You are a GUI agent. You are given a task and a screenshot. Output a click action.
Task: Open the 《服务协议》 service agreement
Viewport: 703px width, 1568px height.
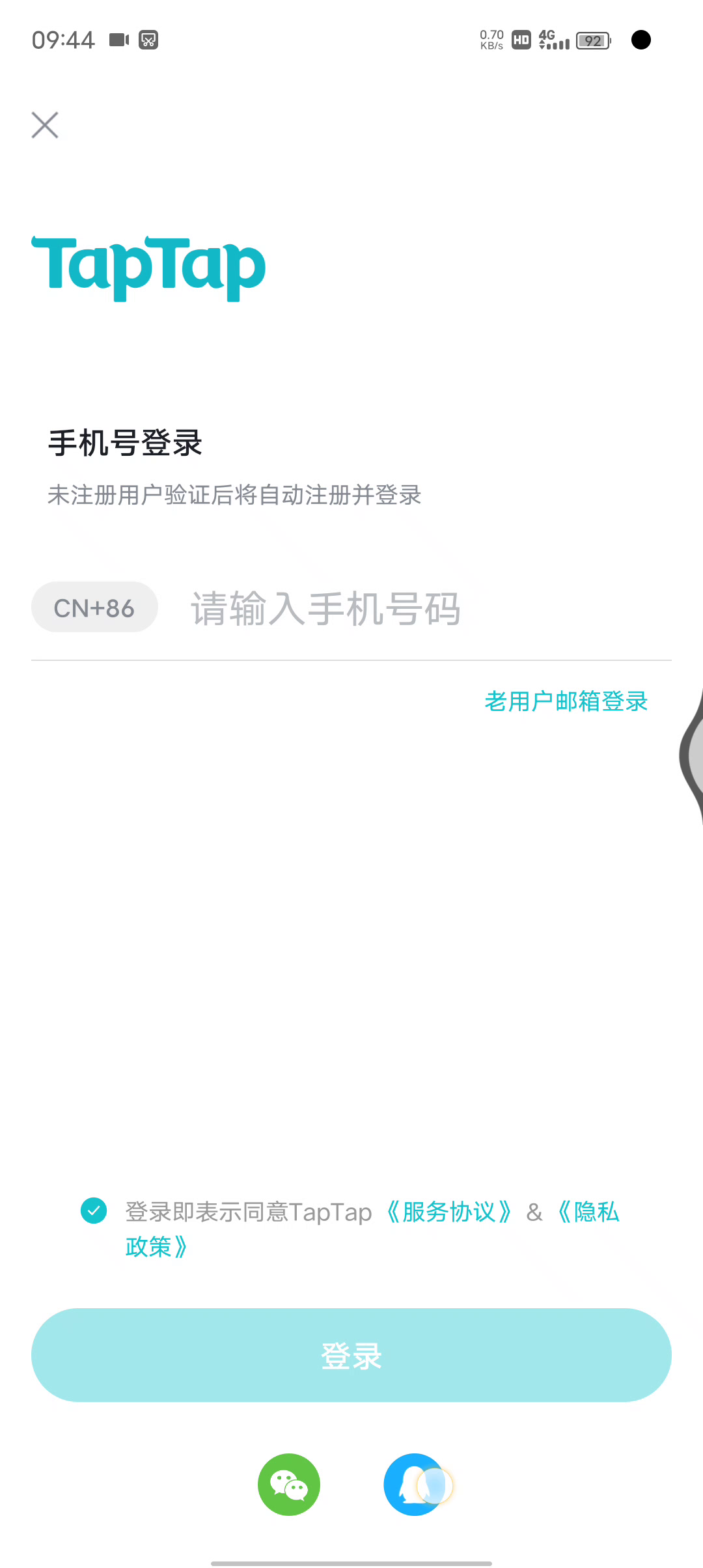[448, 1212]
